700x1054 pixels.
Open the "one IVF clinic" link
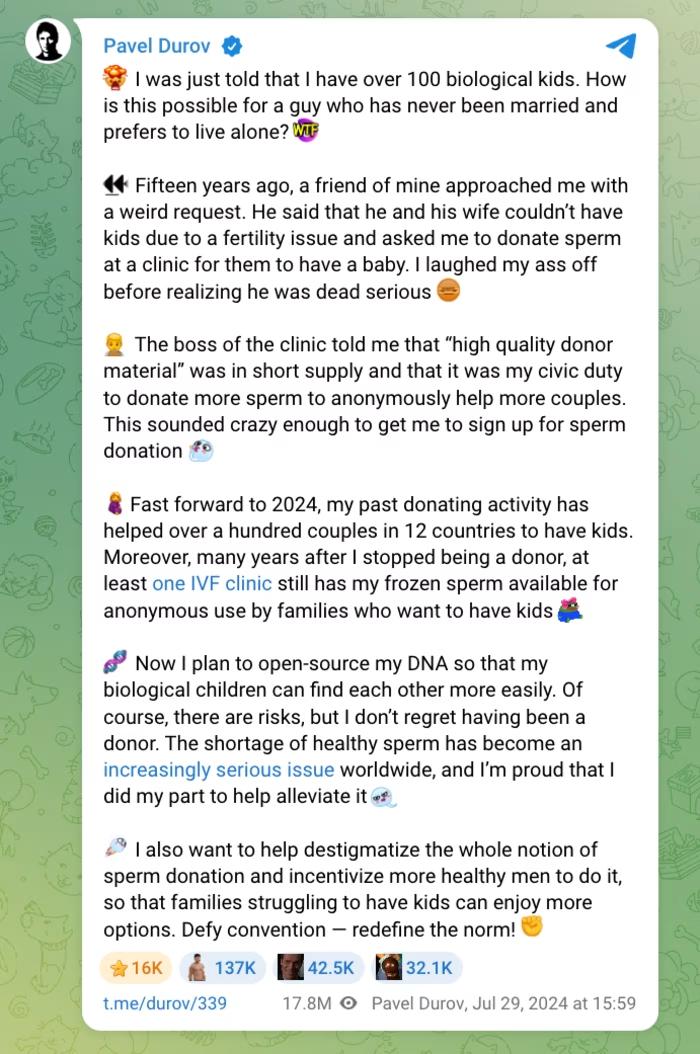212,583
